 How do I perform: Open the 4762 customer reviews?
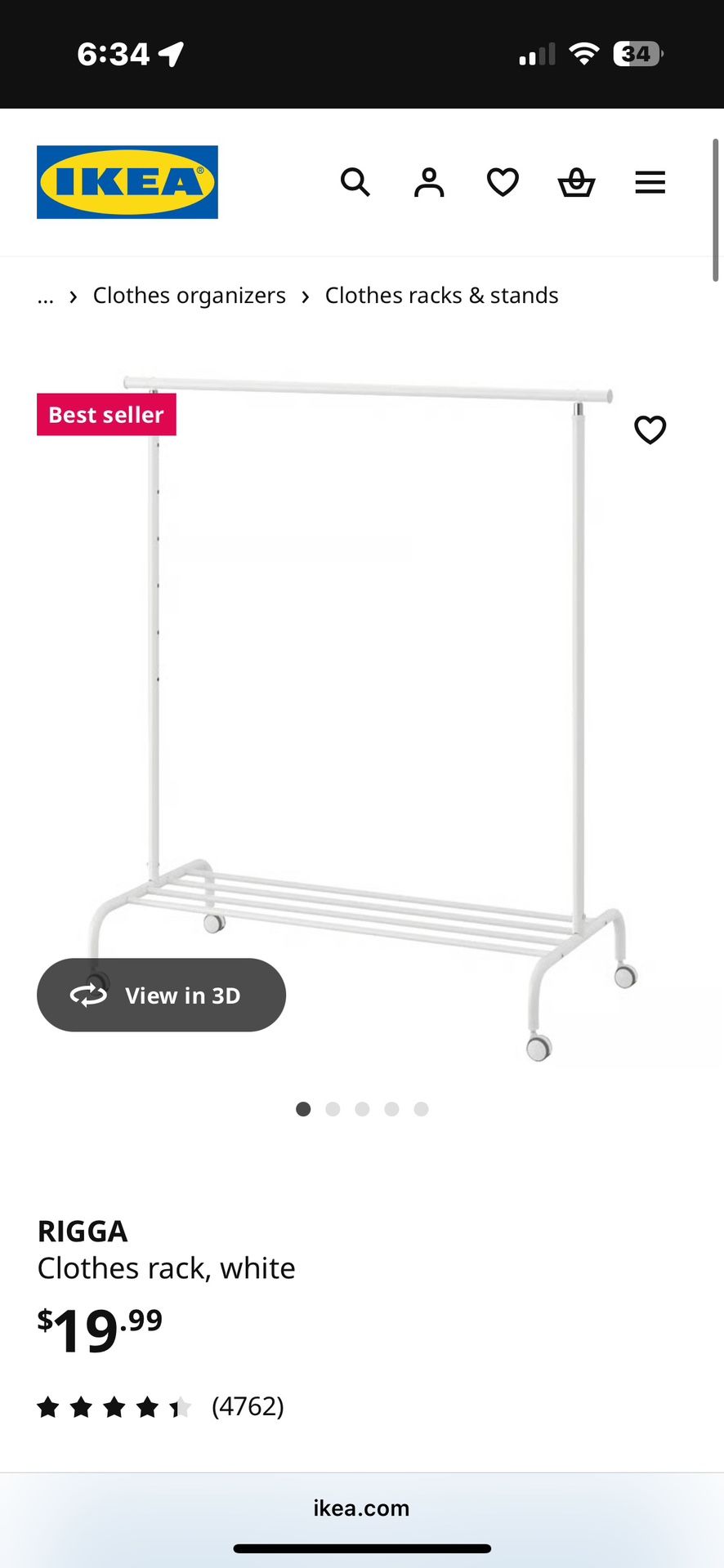coord(247,1406)
